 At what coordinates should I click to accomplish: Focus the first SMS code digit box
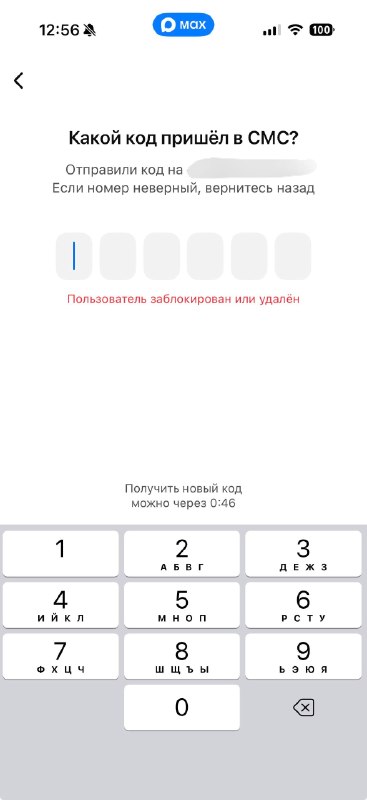click(x=74, y=256)
